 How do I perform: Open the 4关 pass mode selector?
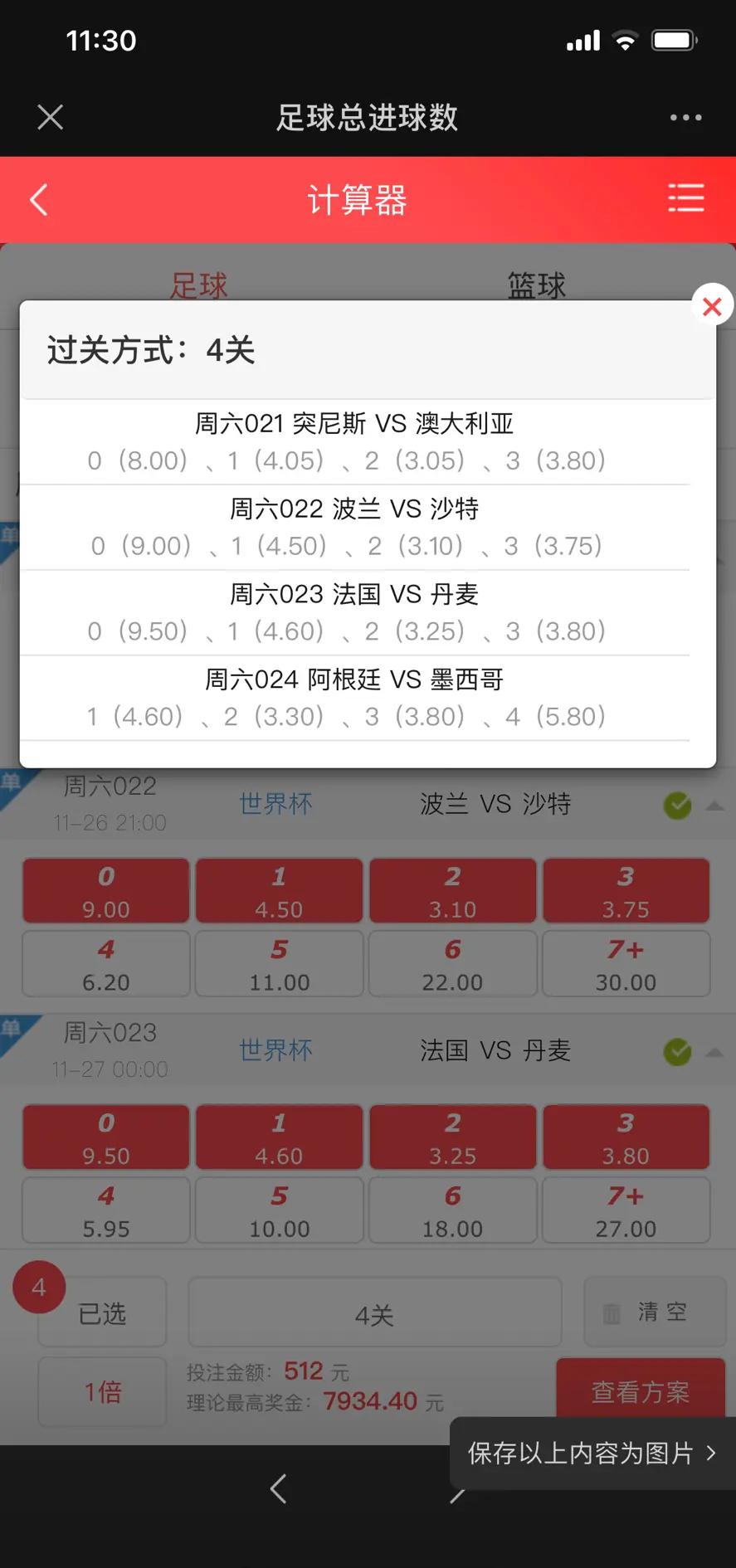(x=373, y=1312)
